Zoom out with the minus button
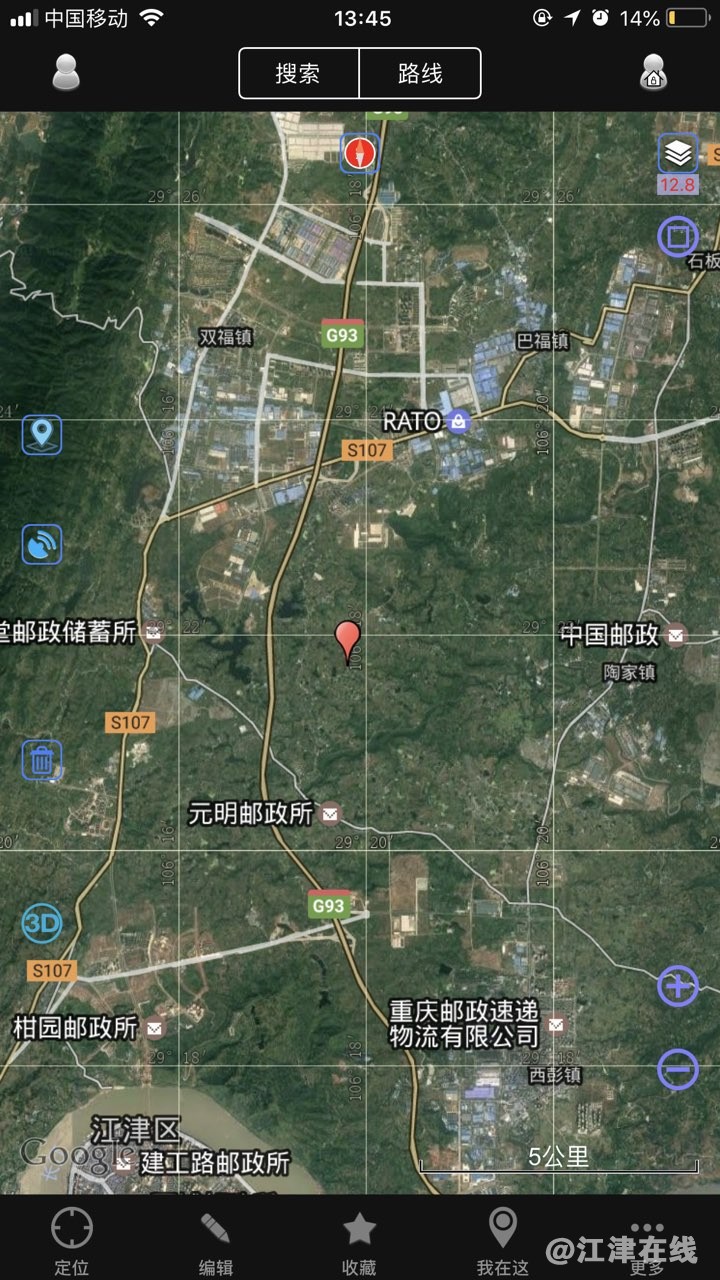 coord(678,1070)
